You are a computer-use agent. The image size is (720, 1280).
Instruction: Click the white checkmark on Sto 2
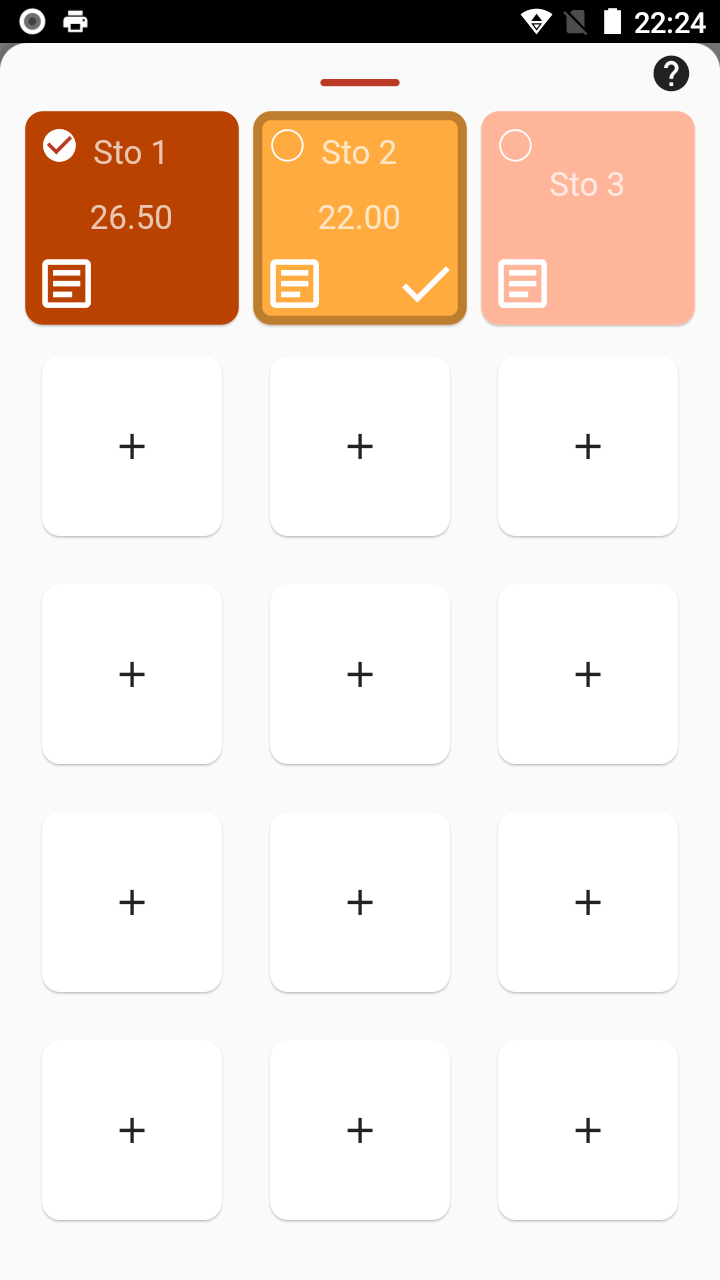click(x=426, y=283)
